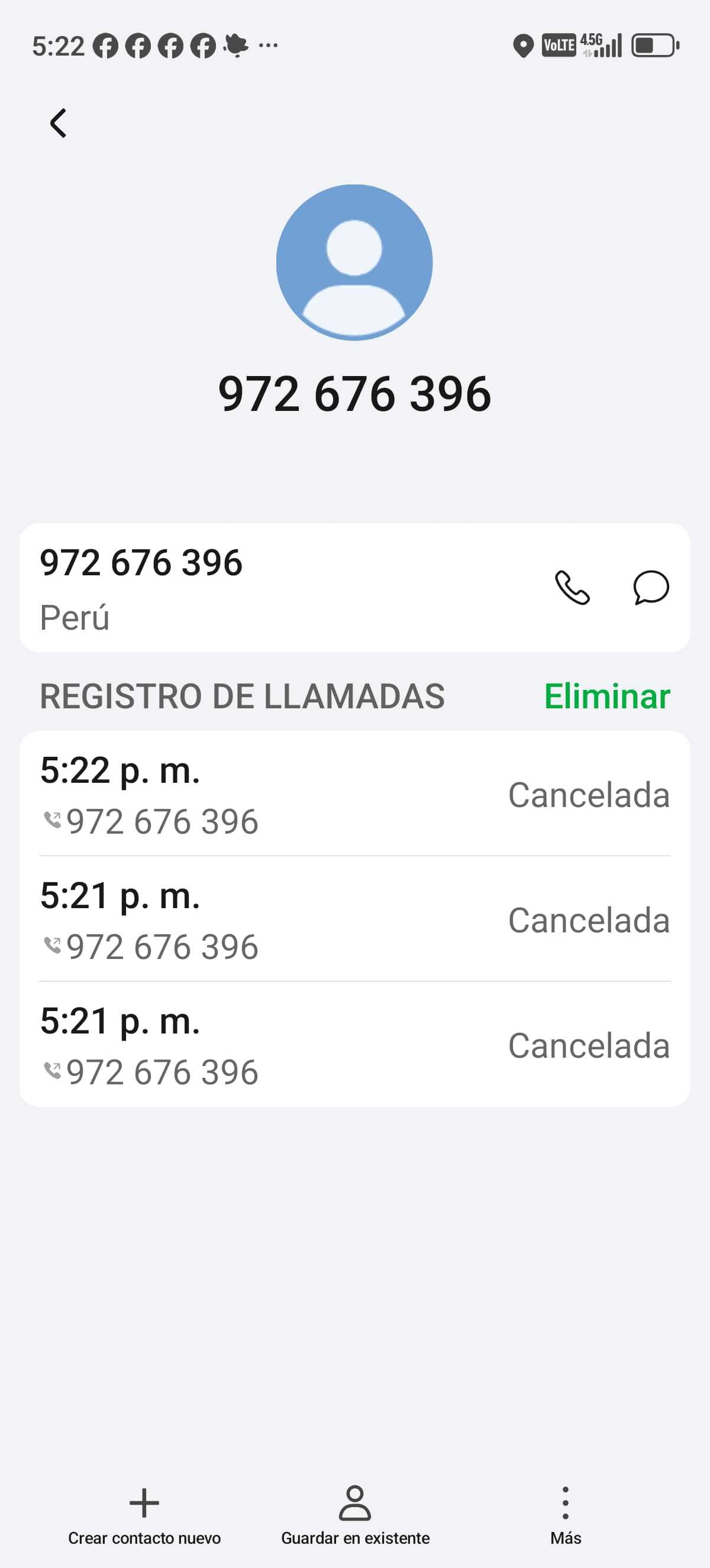Send a message to 972 676 396
This screenshot has width=710, height=1568.
tap(651, 587)
